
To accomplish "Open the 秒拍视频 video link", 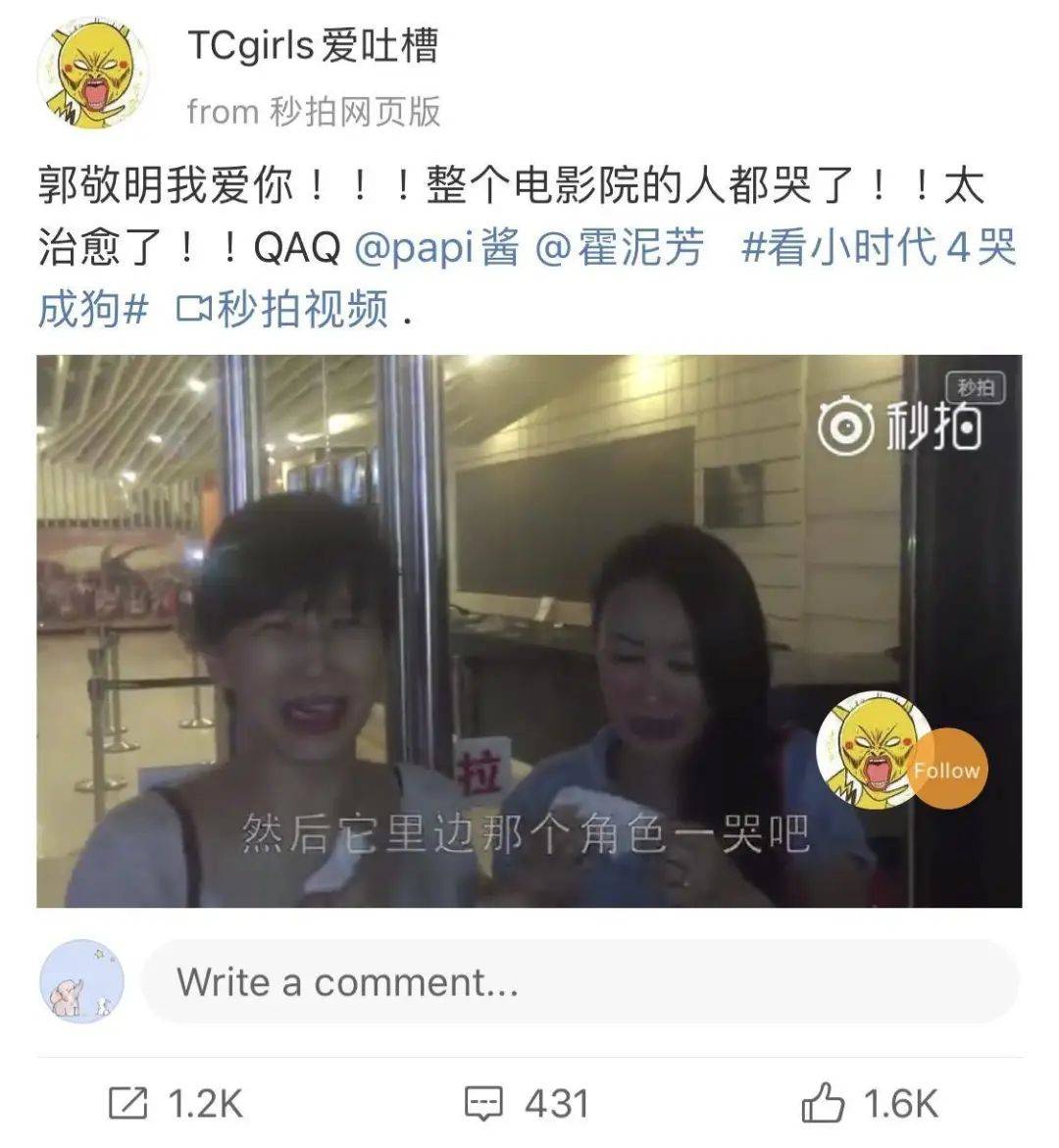I will [284, 310].
